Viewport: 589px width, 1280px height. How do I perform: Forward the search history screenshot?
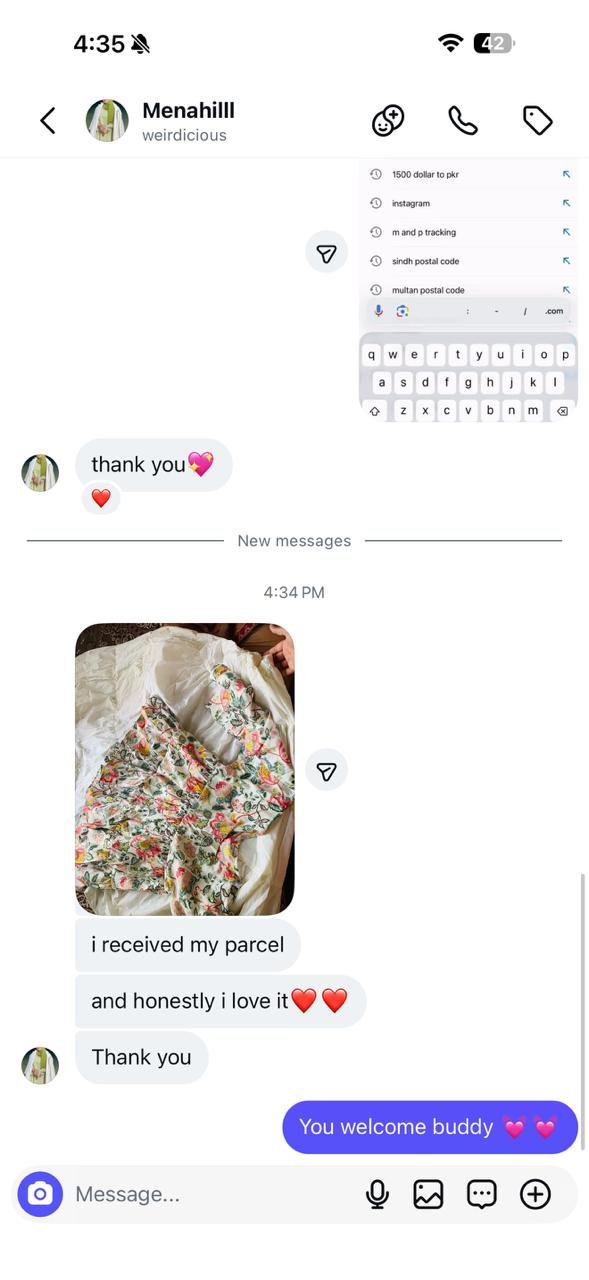click(x=326, y=253)
